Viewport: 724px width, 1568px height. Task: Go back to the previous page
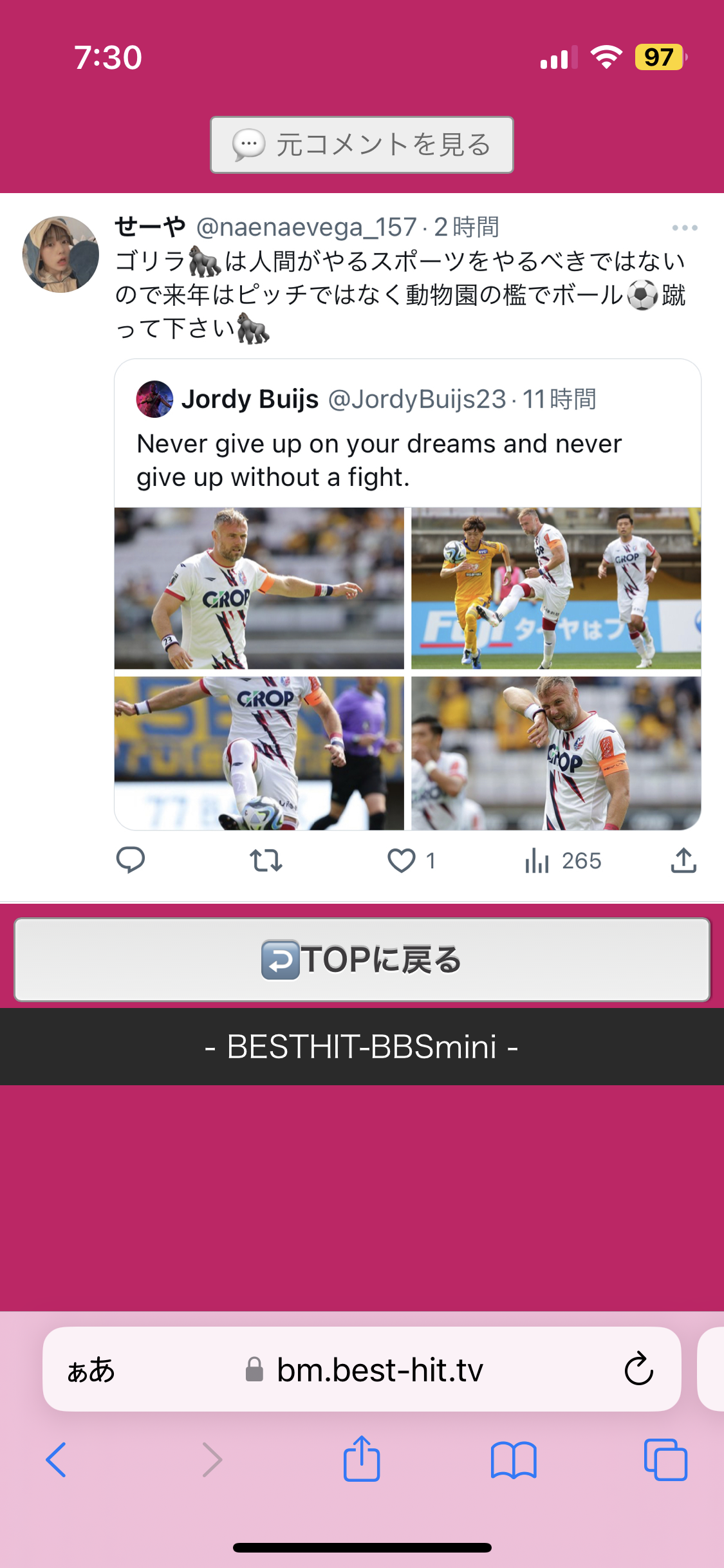point(57,1459)
